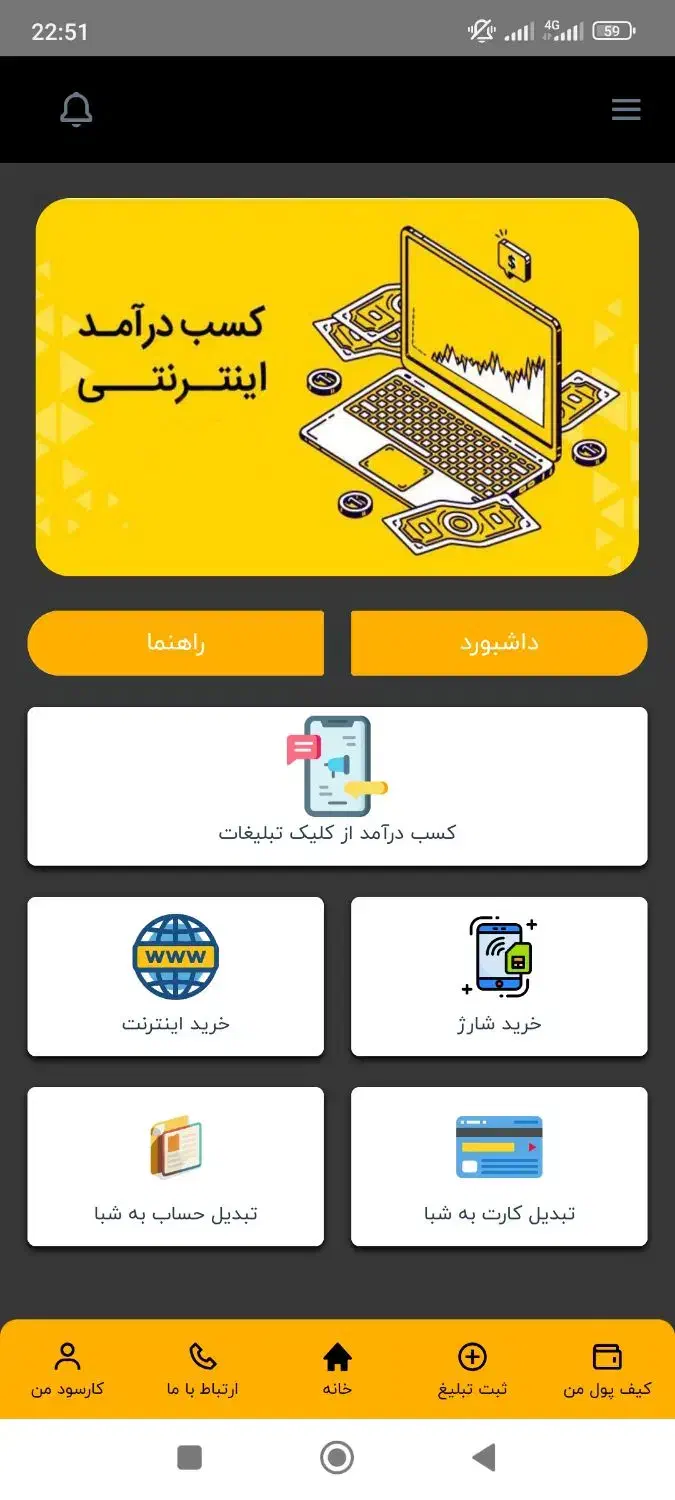This screenshot has height=1500, width=675.
Task: Tap the system back button
Action: (484, 1458)
